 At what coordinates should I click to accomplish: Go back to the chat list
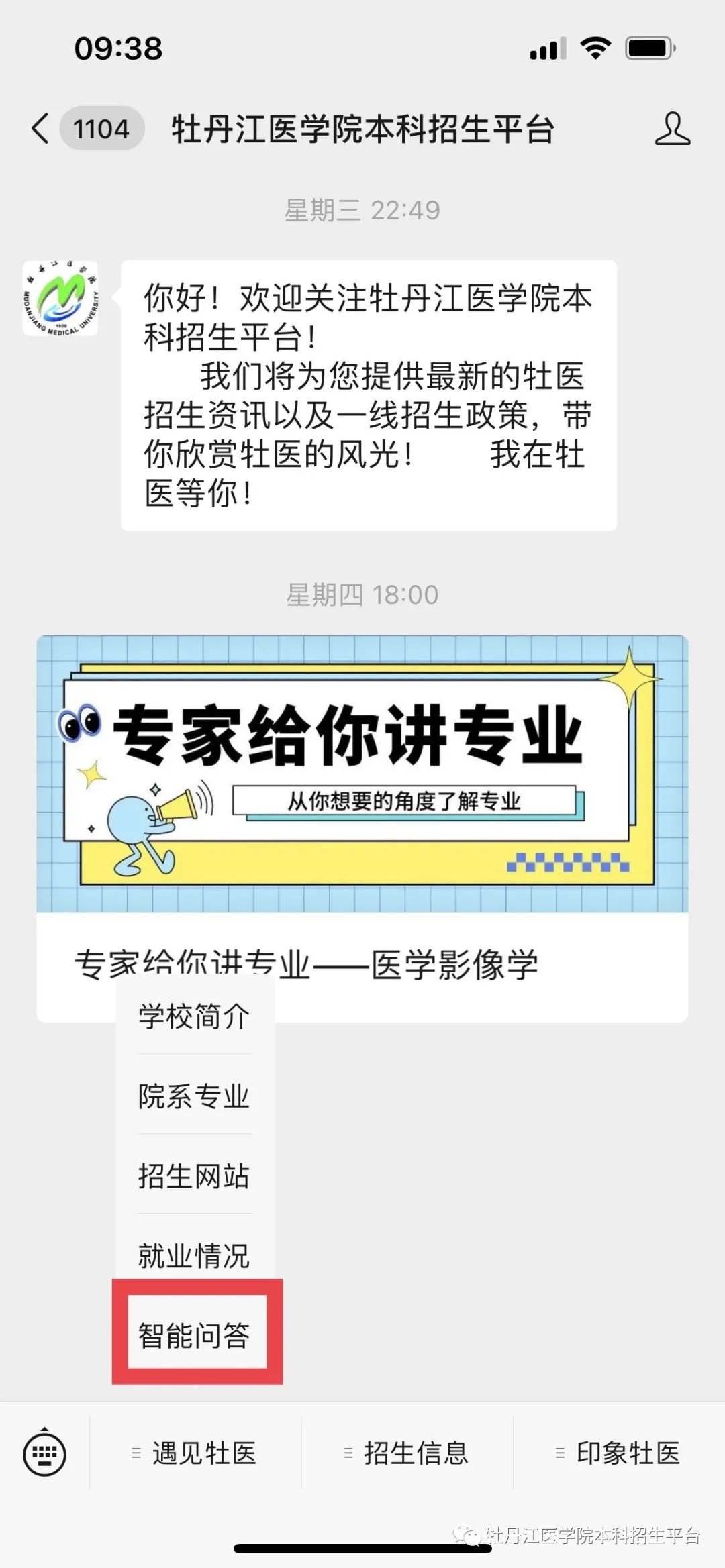[x=42, y=128]
